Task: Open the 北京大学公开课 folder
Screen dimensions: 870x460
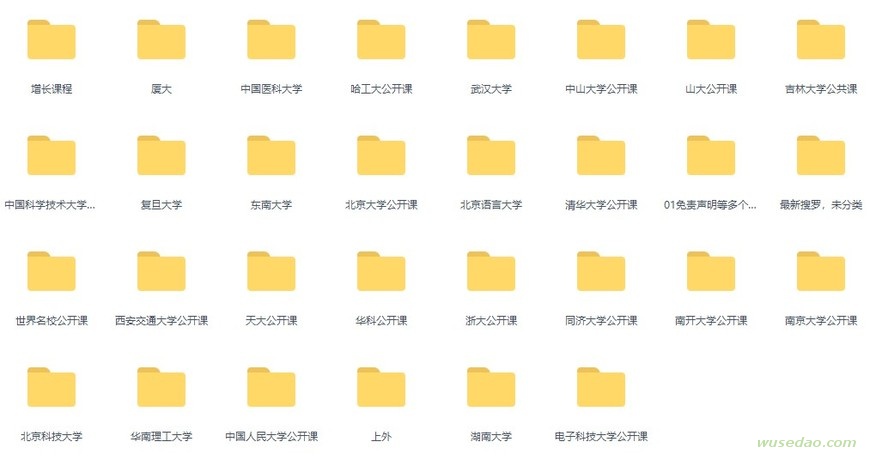Action: (x=381, y=157)
